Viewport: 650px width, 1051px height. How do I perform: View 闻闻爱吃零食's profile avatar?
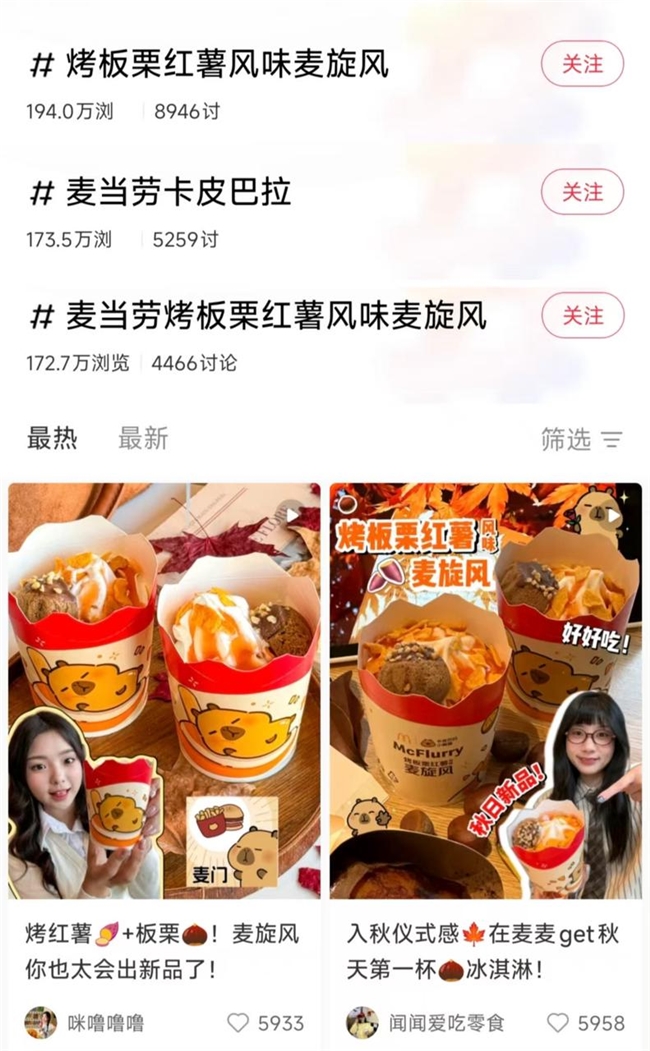(x=362, y=1022)
